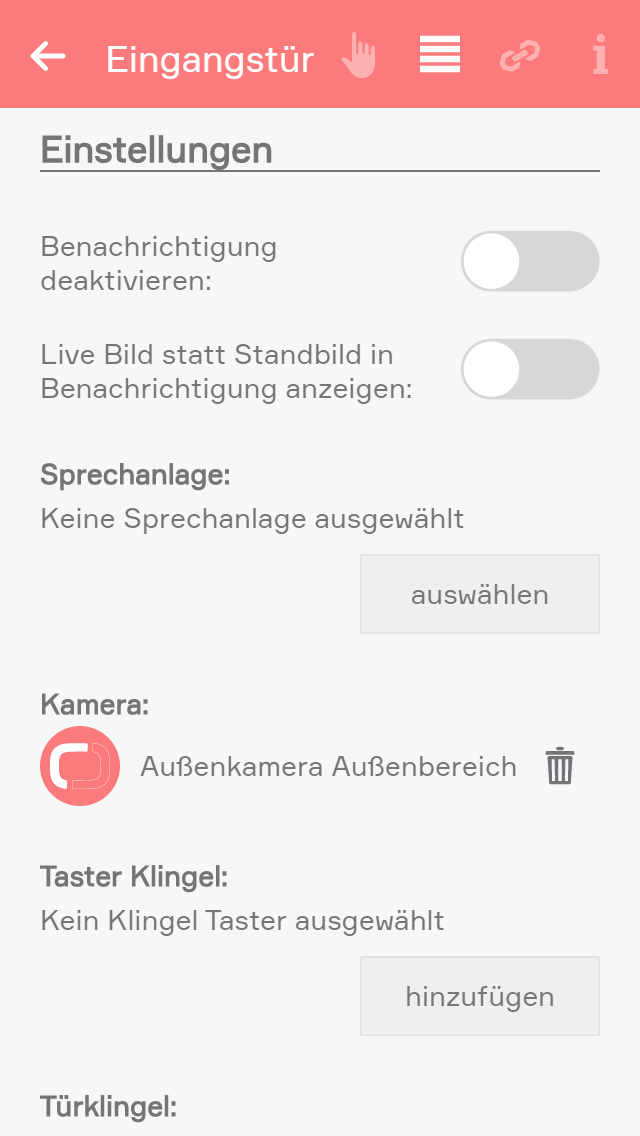Screen dimensions: 640x1136
Task: Open the hand pointer controls tab
Action: pos(358,56)
